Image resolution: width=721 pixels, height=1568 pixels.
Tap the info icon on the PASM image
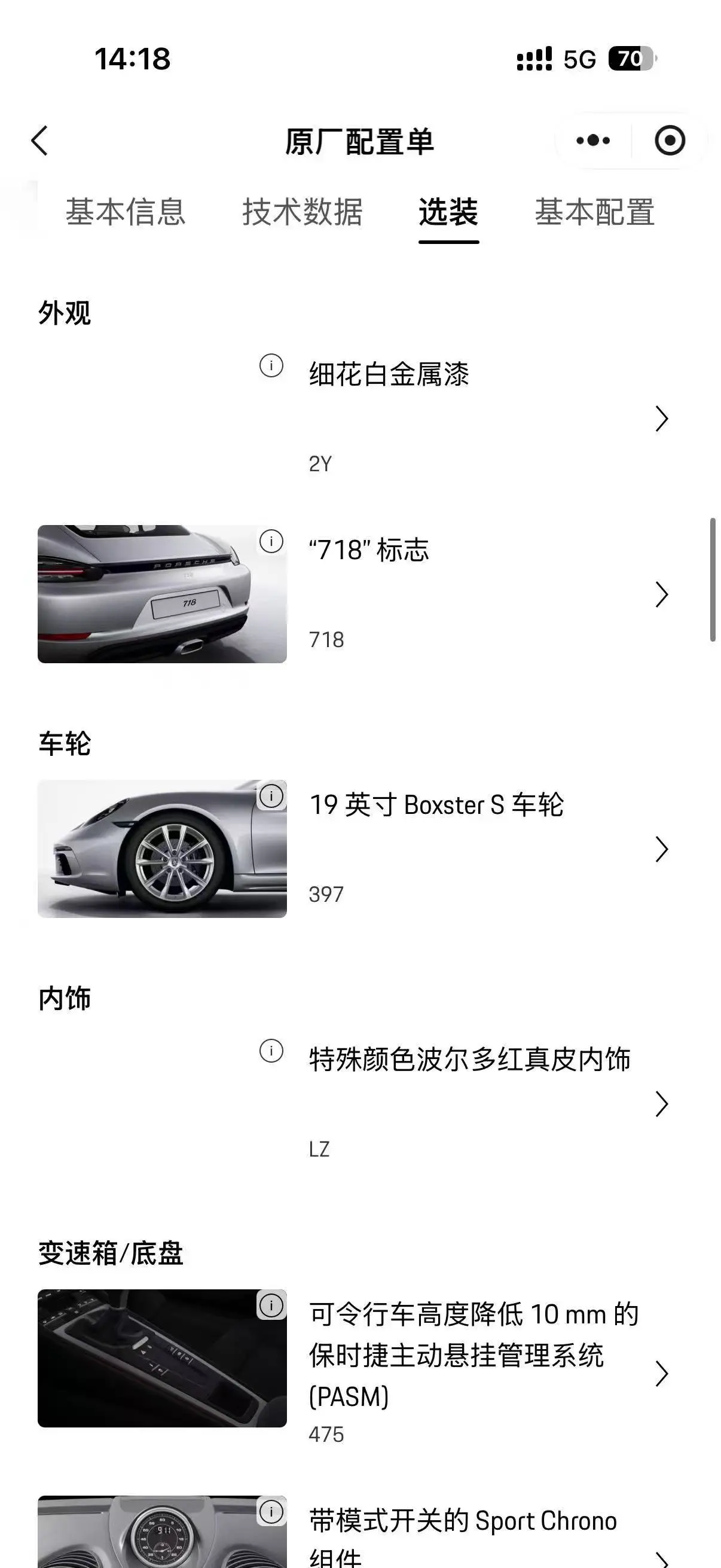click(x=271, y=1305)
